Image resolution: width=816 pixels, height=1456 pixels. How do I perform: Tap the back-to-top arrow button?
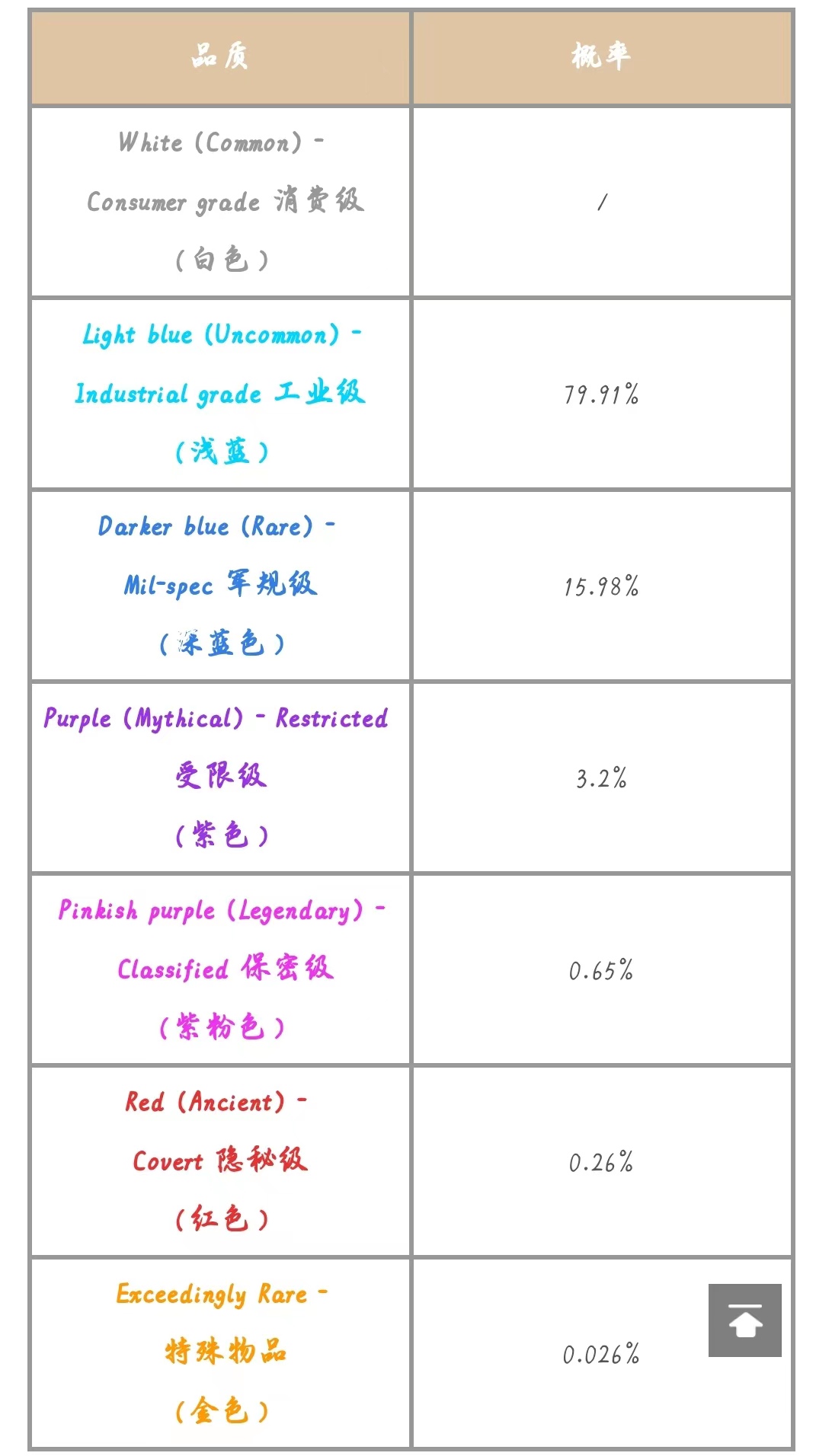pos(744,1320)
